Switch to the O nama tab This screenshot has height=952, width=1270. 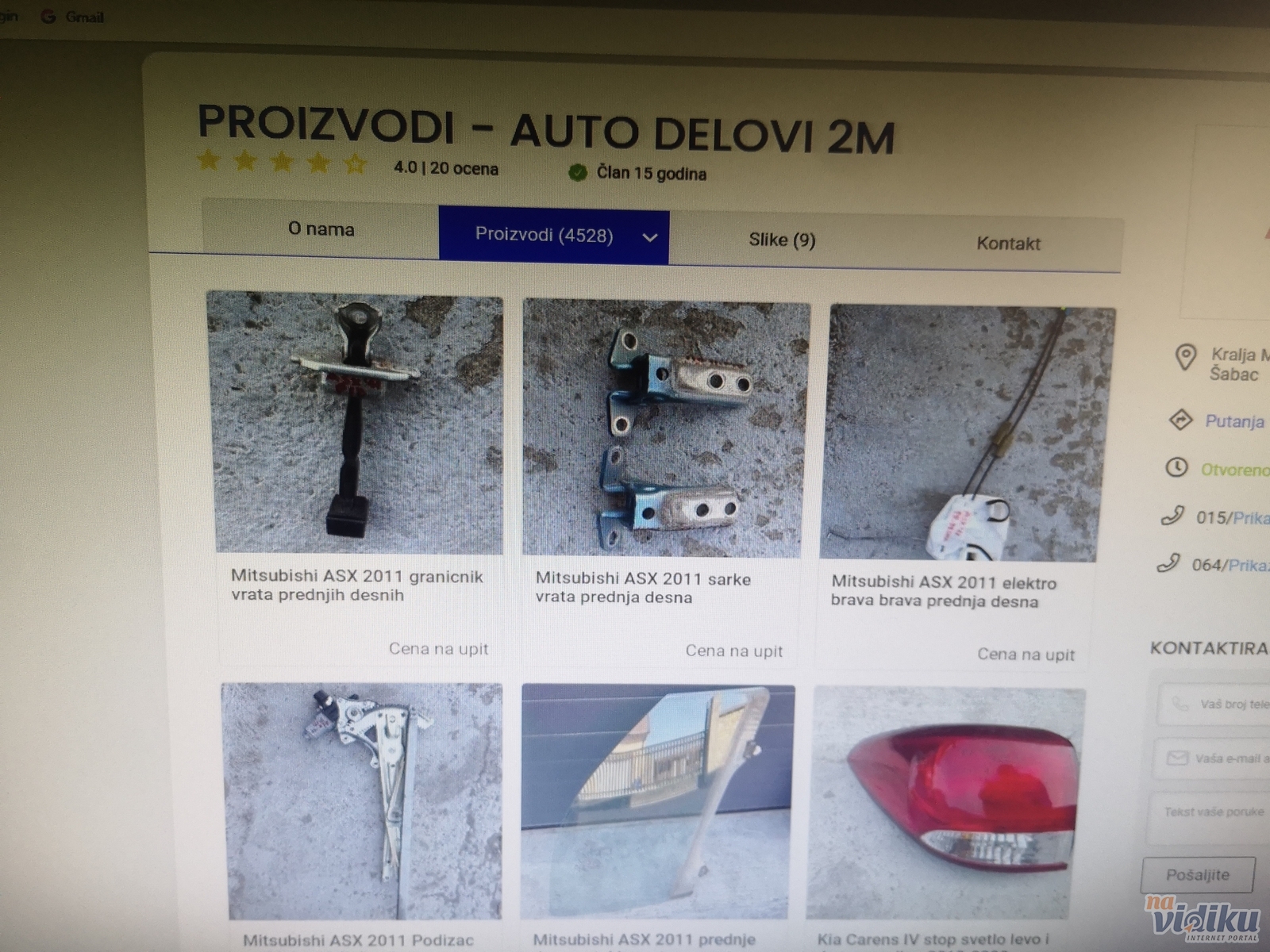321,229
